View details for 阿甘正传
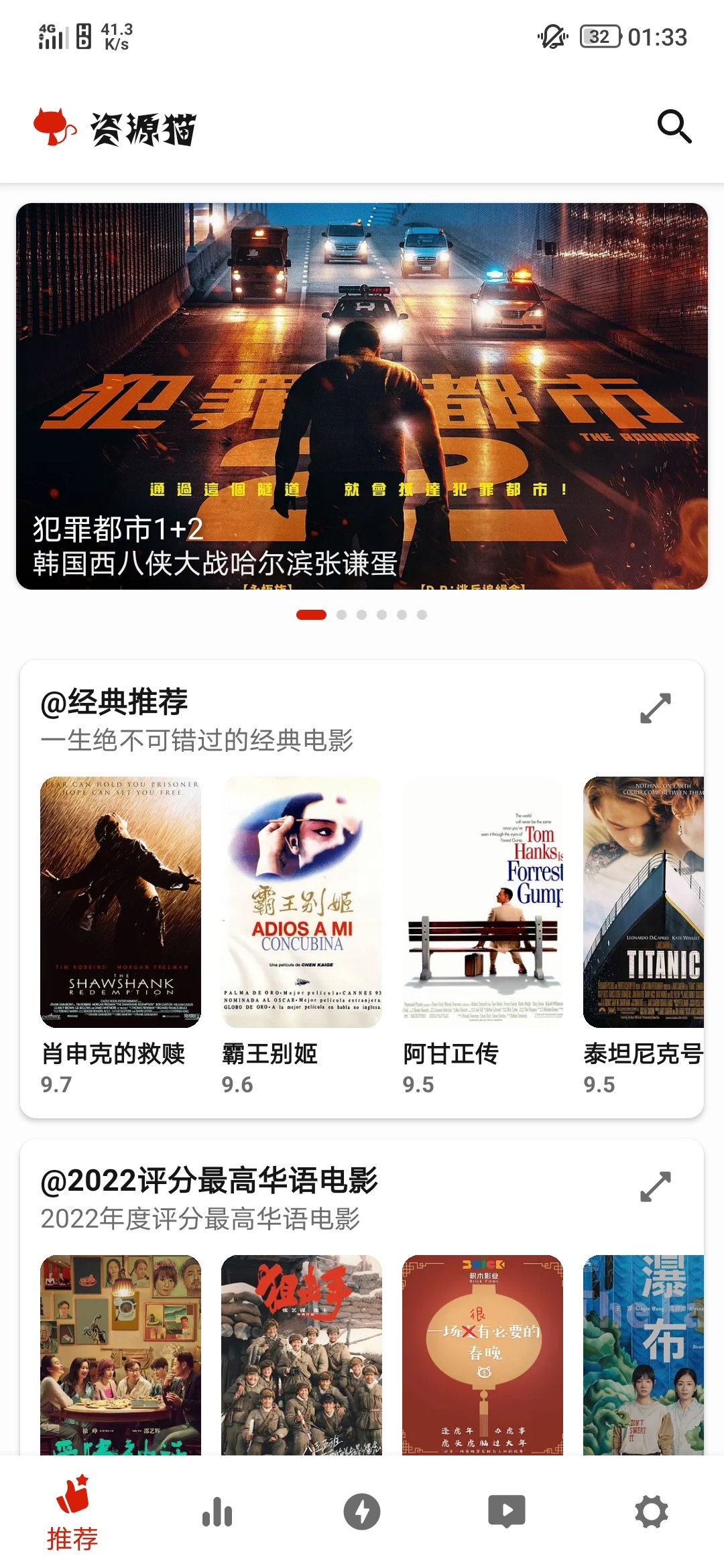The width and height of the screenshot is (724, 1568). [483, 902]
